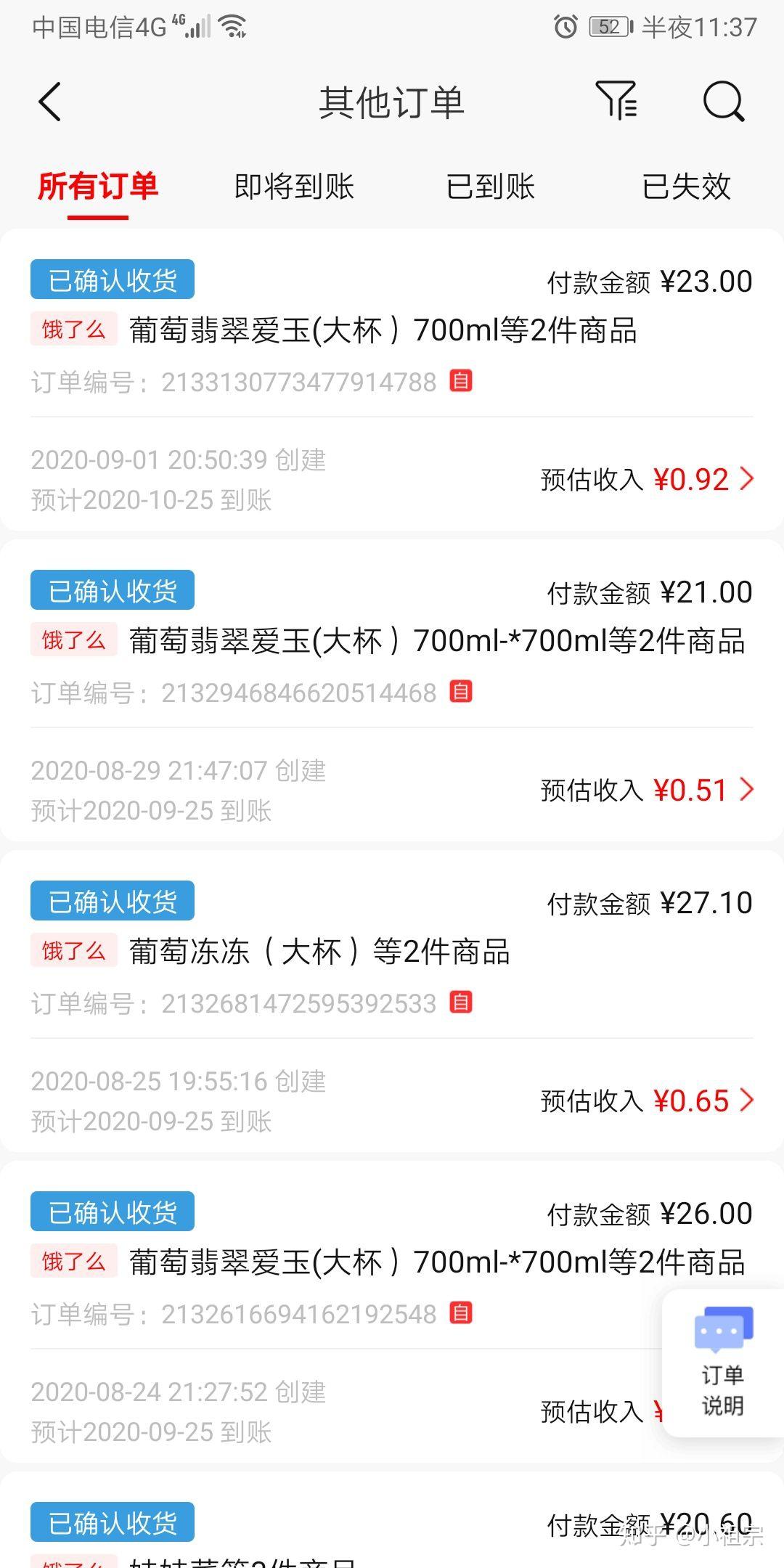Screen dimensions: 784x1568
Task: Open the order paid ¥21.00
Action: (x=436, y=641)
